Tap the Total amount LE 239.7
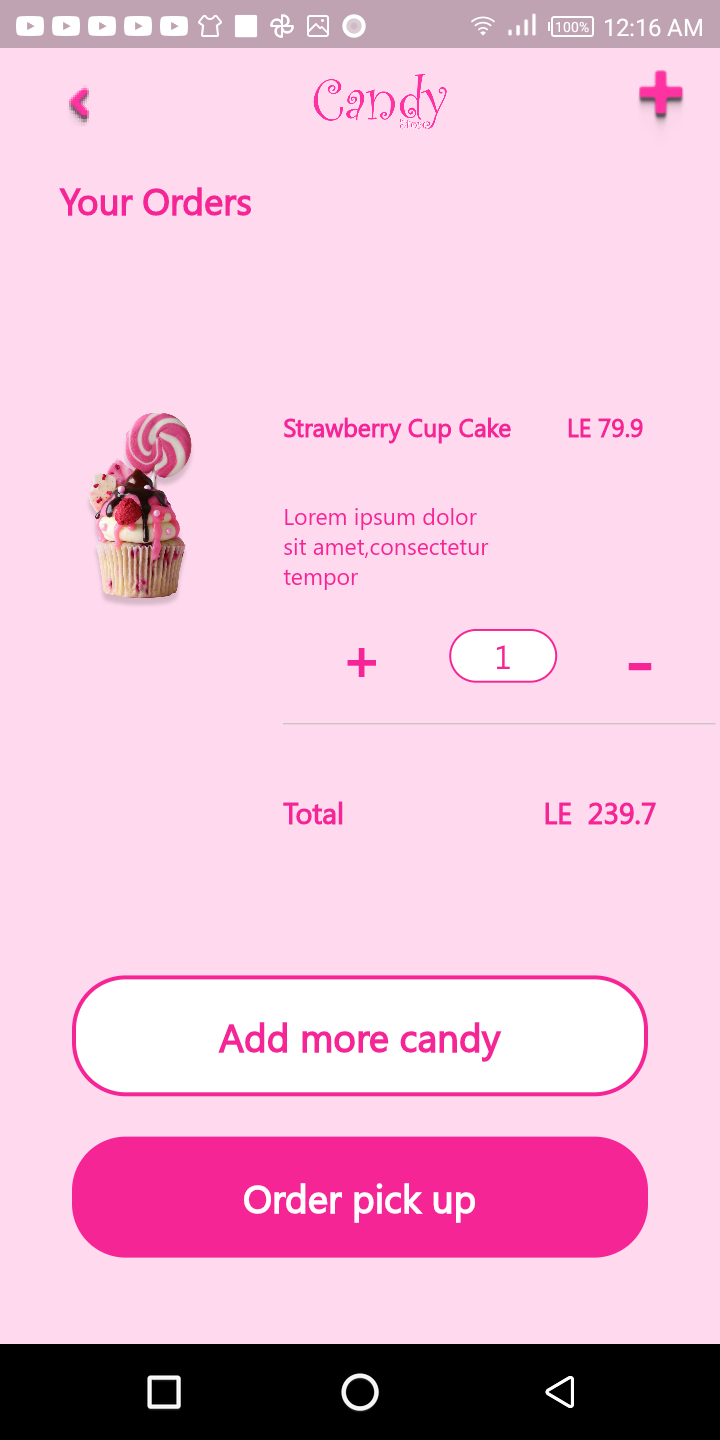Viewport: 720px width, 1440px height. 599,813
